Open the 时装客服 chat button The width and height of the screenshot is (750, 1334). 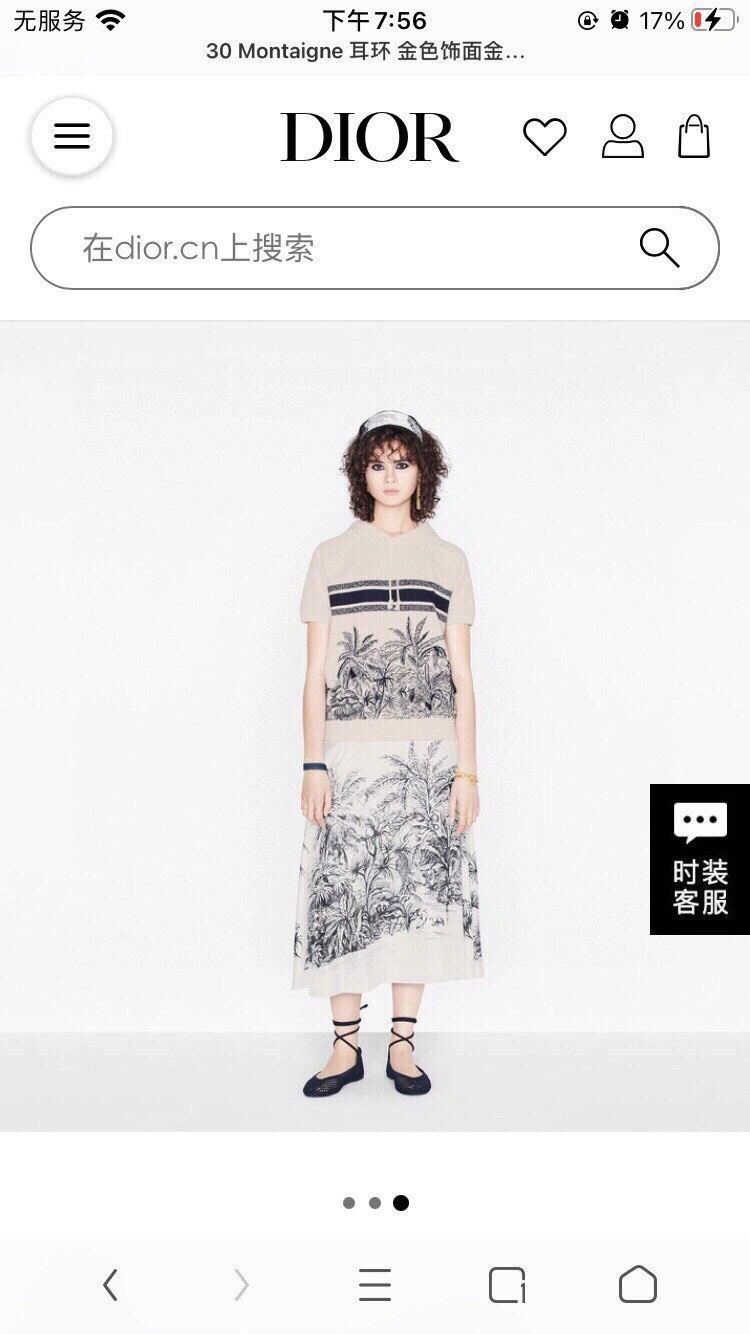click(x=699, y=860)
